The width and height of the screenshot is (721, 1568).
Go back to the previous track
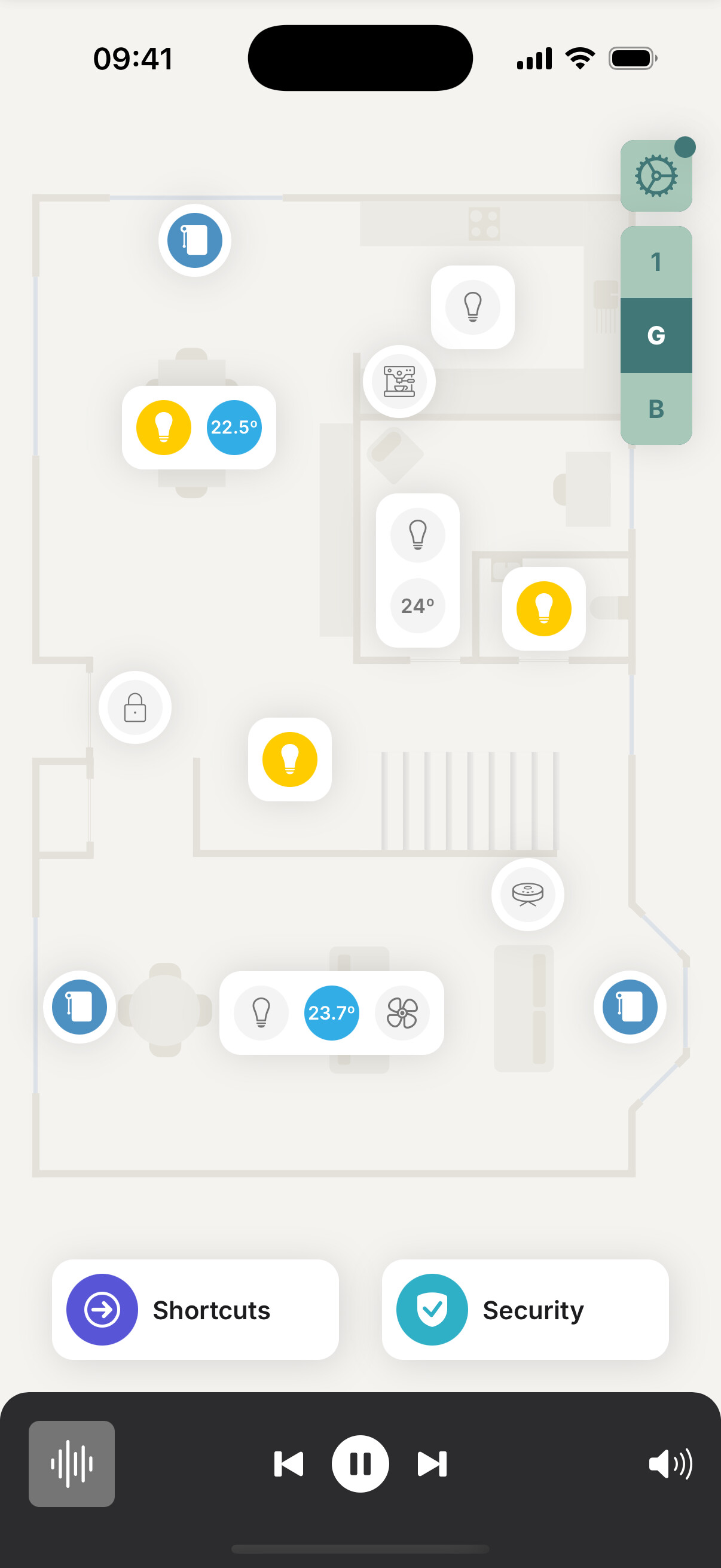point(288,1463)
